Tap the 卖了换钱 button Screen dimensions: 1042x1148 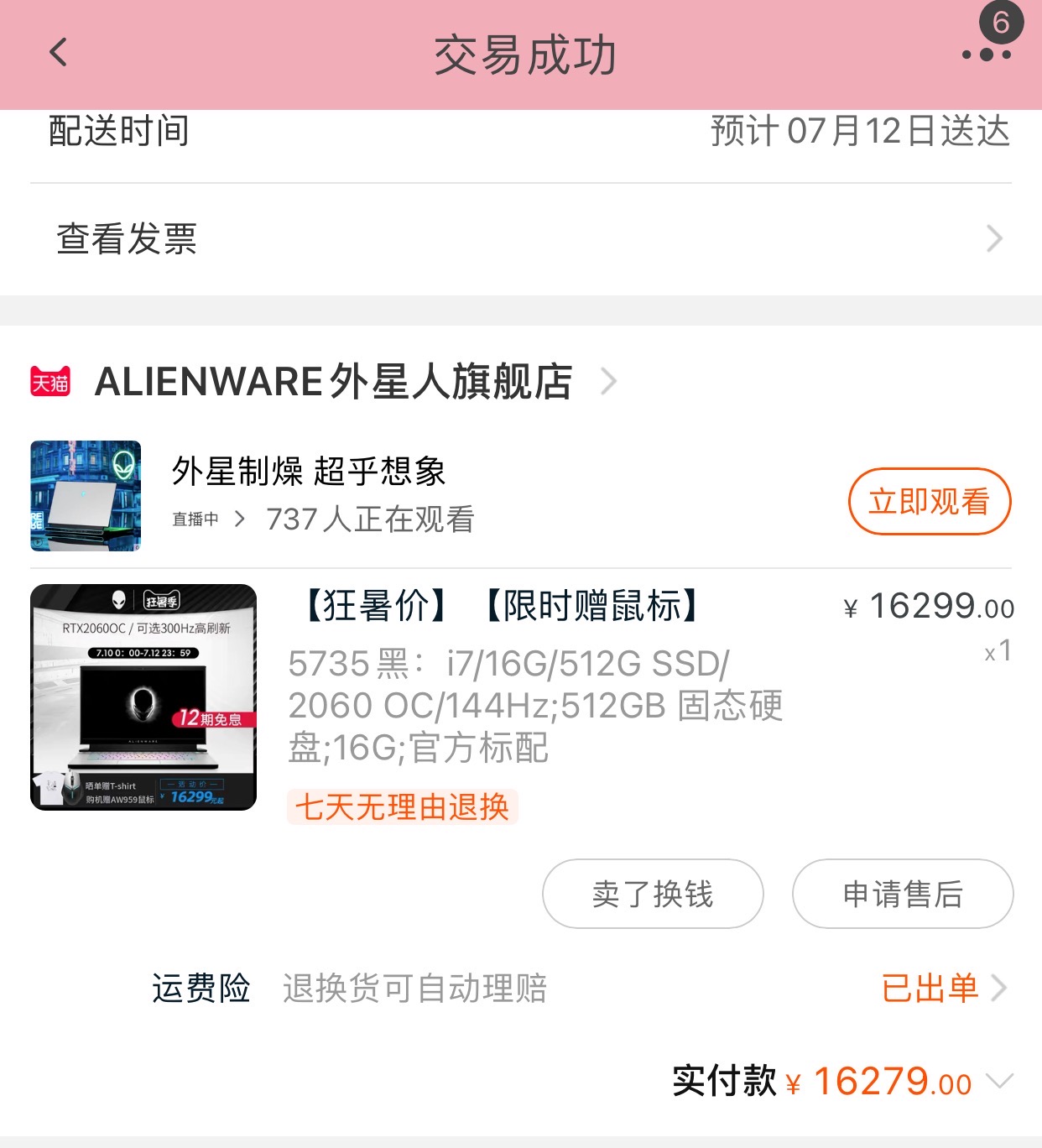(653, 894)
